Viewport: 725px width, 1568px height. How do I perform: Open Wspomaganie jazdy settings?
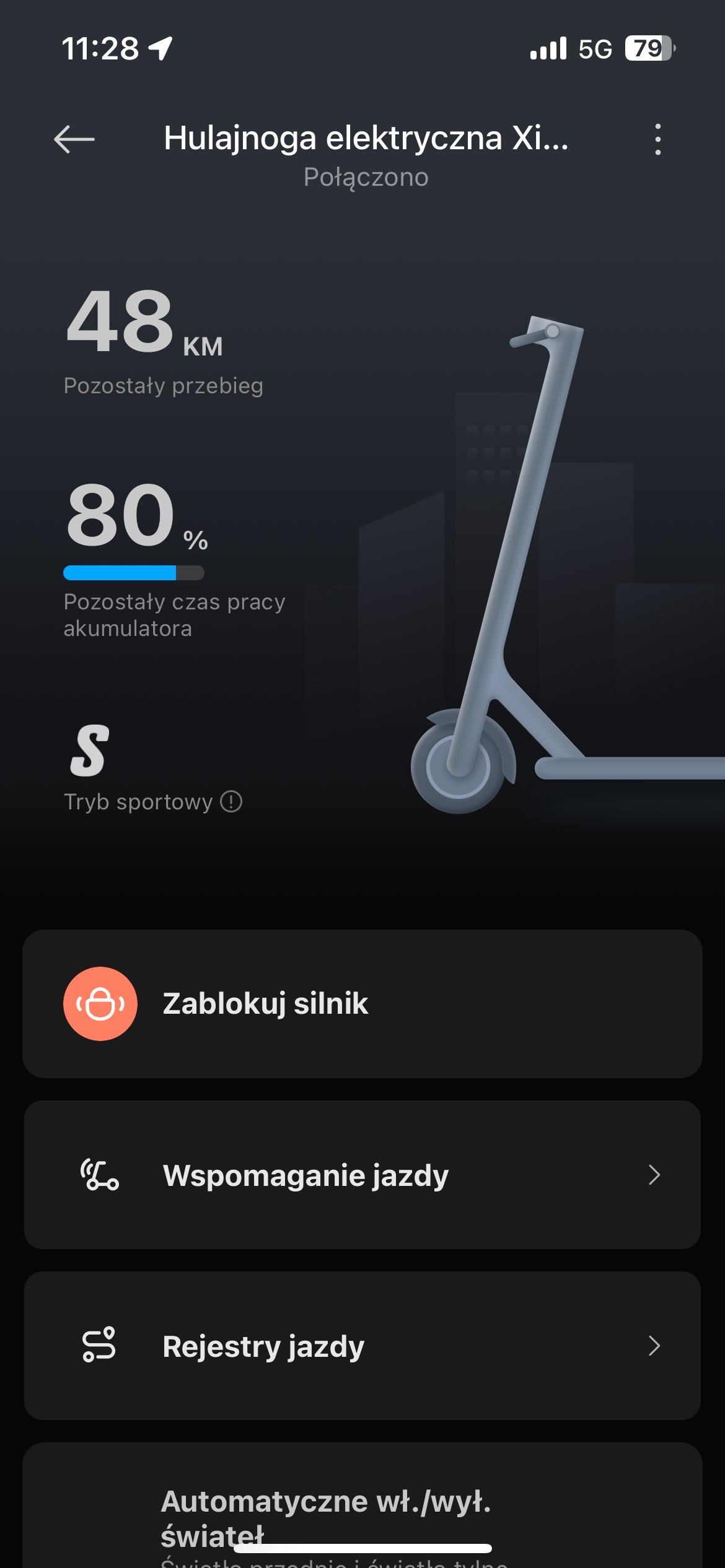point(362,1175)
